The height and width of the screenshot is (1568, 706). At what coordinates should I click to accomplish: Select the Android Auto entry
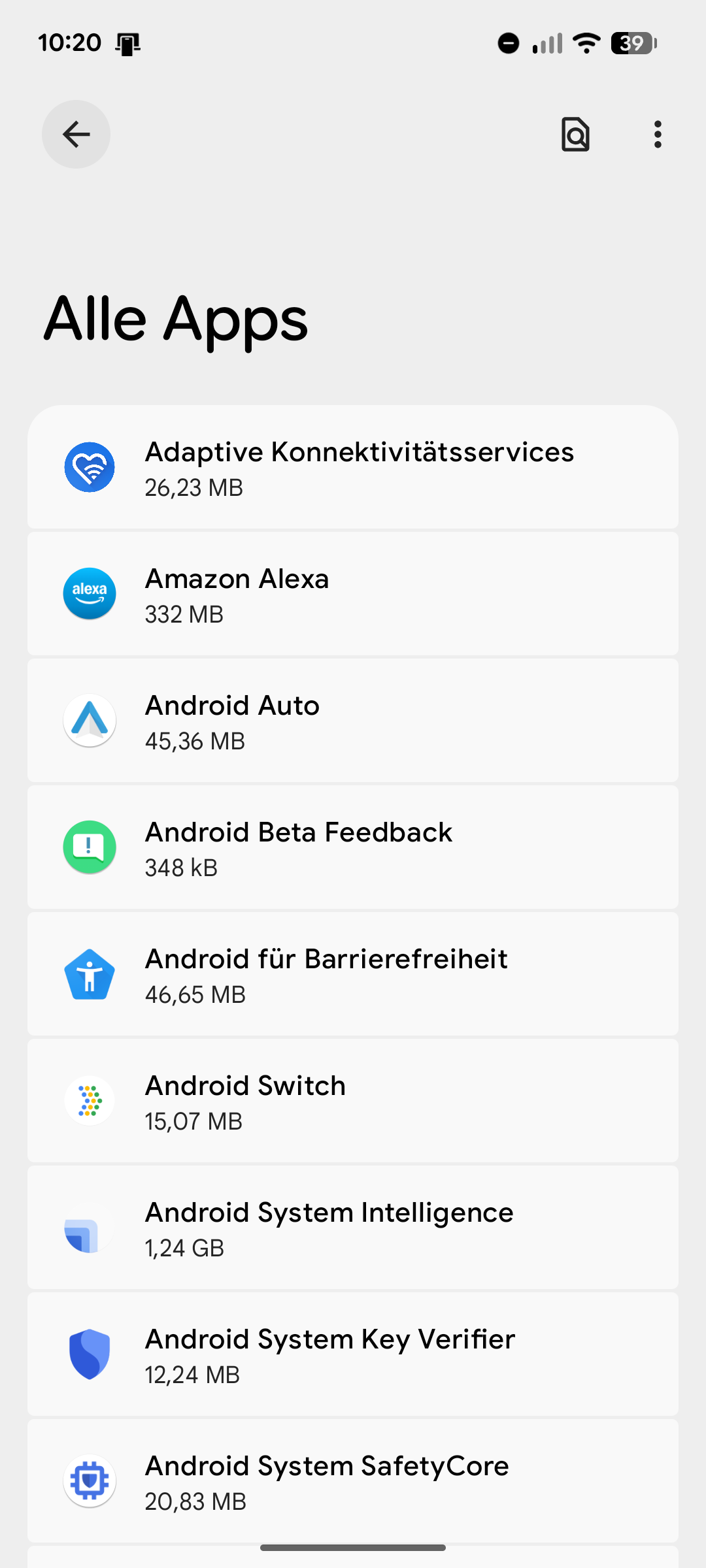click(x=353, y=721)
